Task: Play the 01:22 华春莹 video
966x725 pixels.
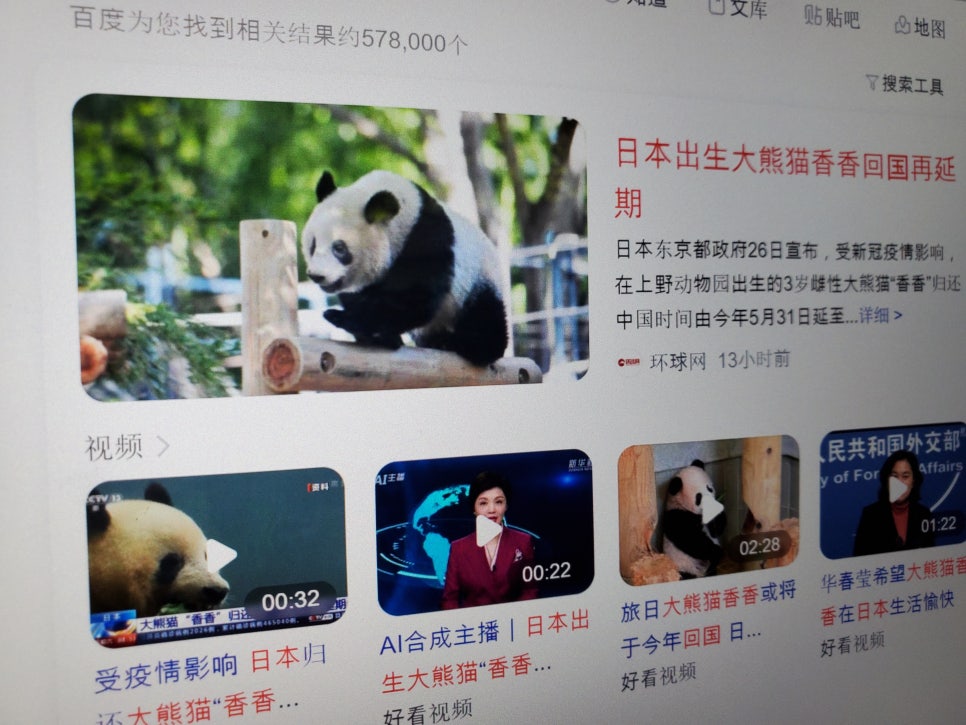Action: coord(898,489)
